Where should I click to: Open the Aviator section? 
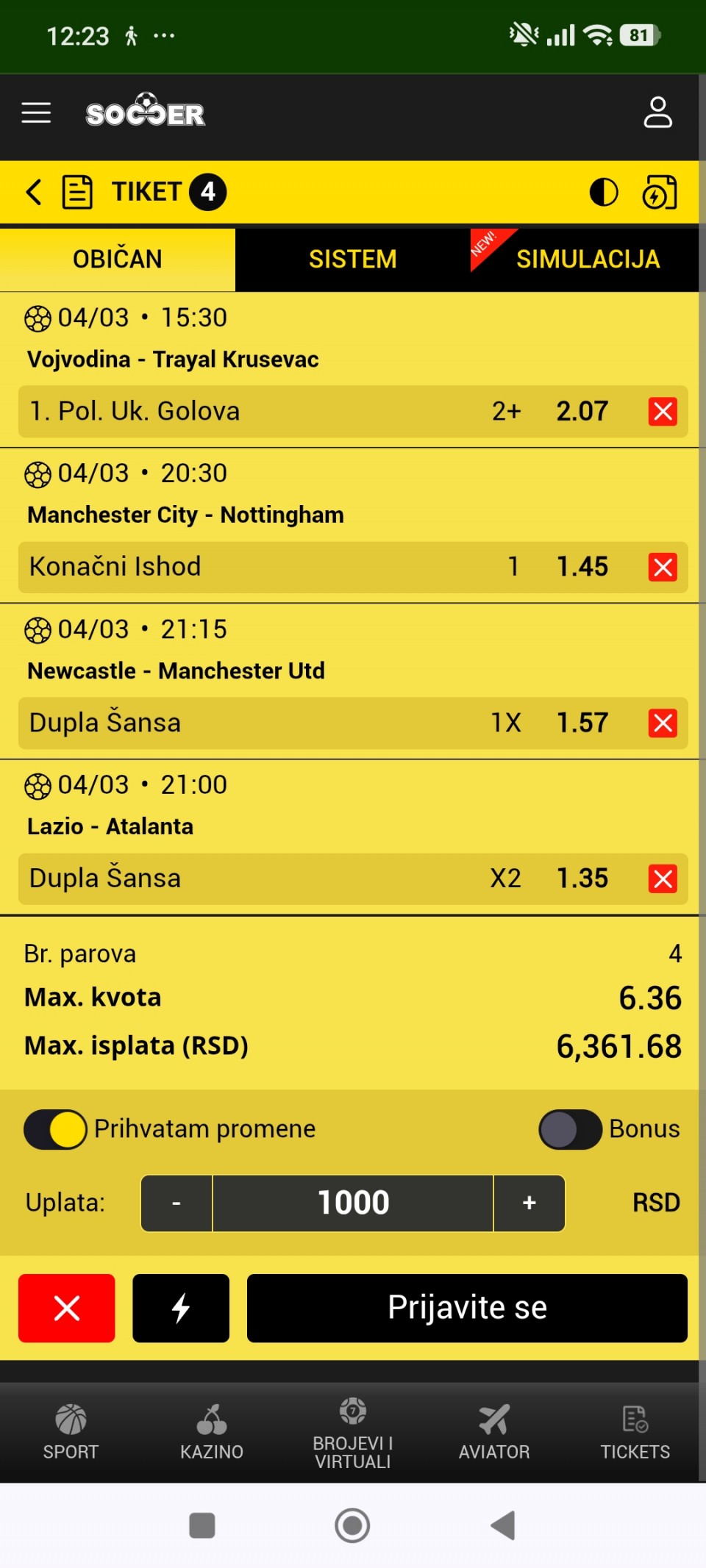[x=494, y=1431]
